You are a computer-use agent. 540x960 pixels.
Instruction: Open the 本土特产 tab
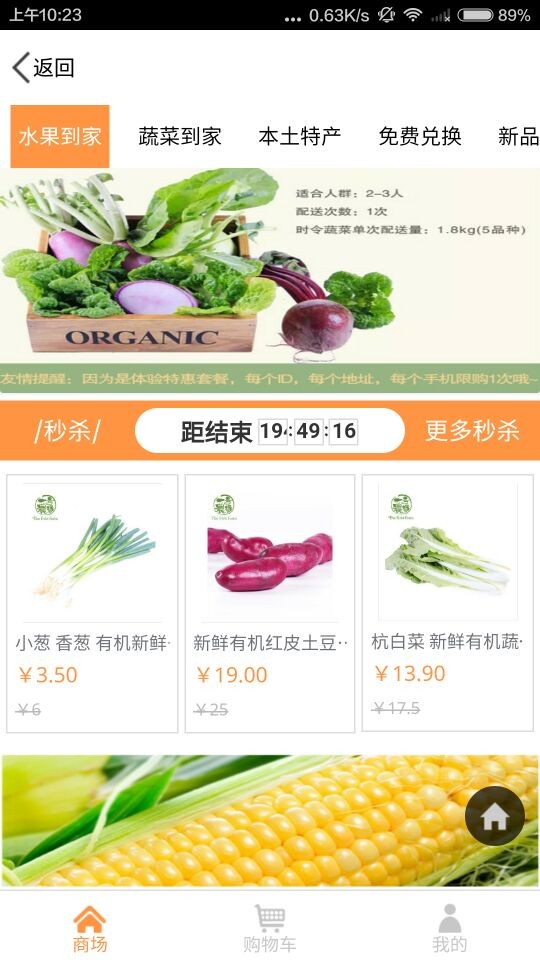pyautogui.click(x=299, y=136)
